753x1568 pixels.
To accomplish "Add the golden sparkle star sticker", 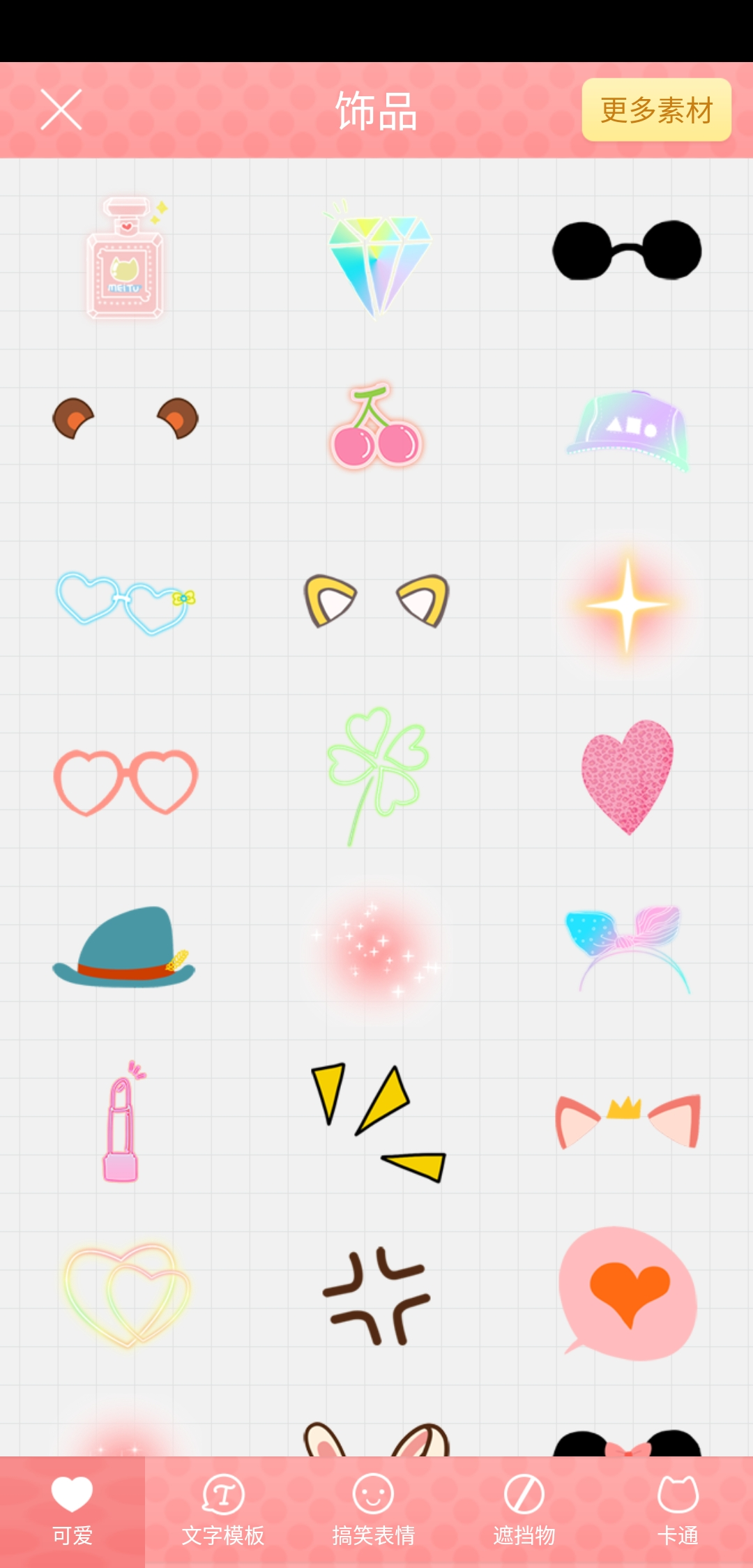I will pyautogui.click(x=627, y=604).
